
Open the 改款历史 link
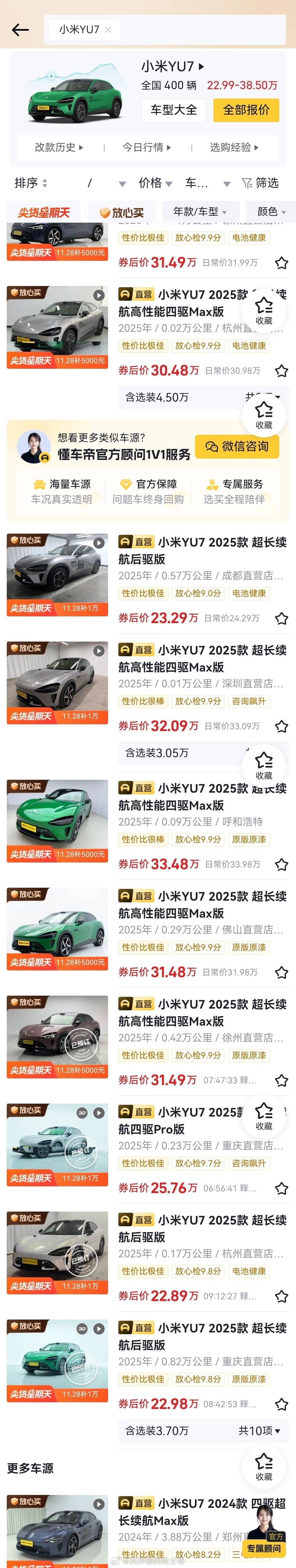click(58, 147)
